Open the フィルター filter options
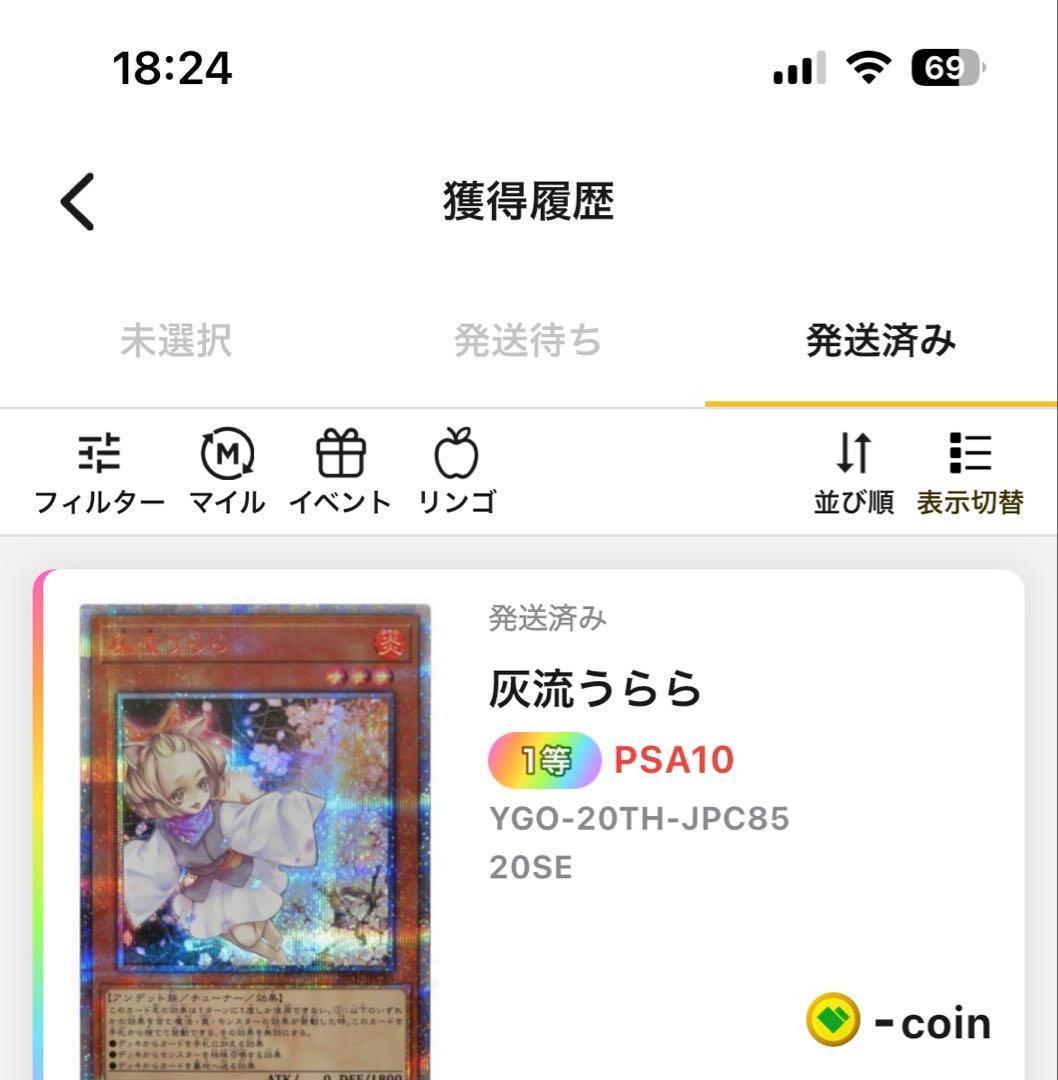 click(98, 470)
